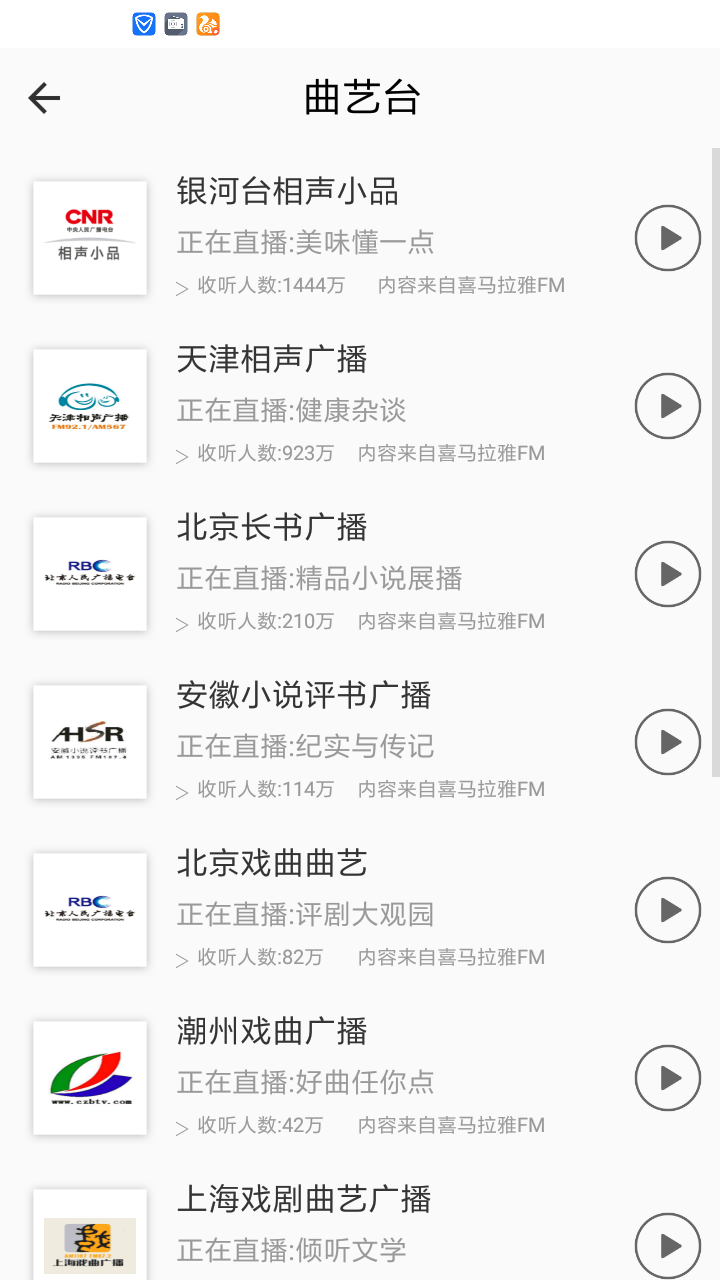Expand listener details for 潮州戏曲广播
The height and width of the screenshot is (1280, 720).
click(x=181, y=1125)
